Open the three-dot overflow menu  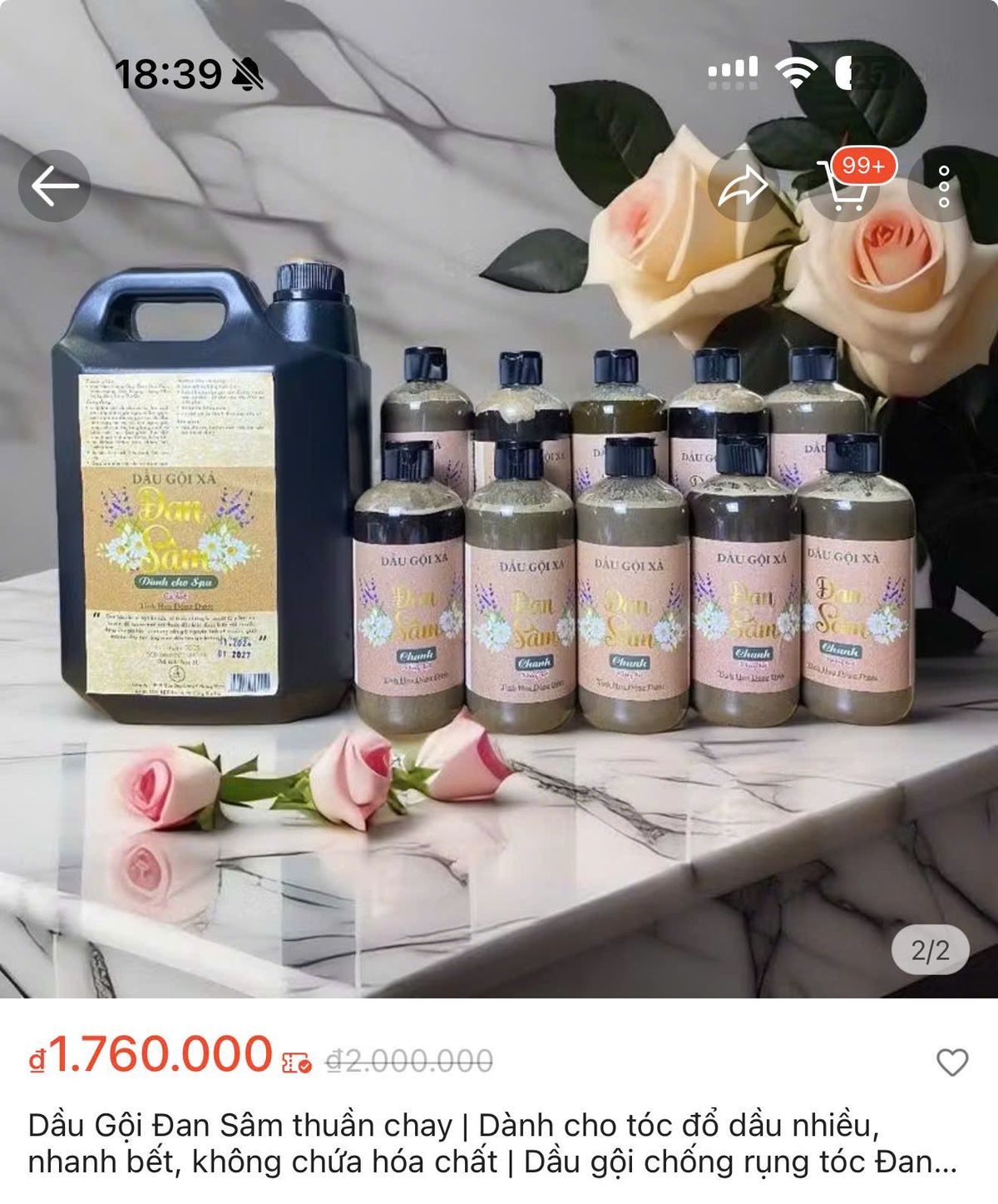coord(943,186)
